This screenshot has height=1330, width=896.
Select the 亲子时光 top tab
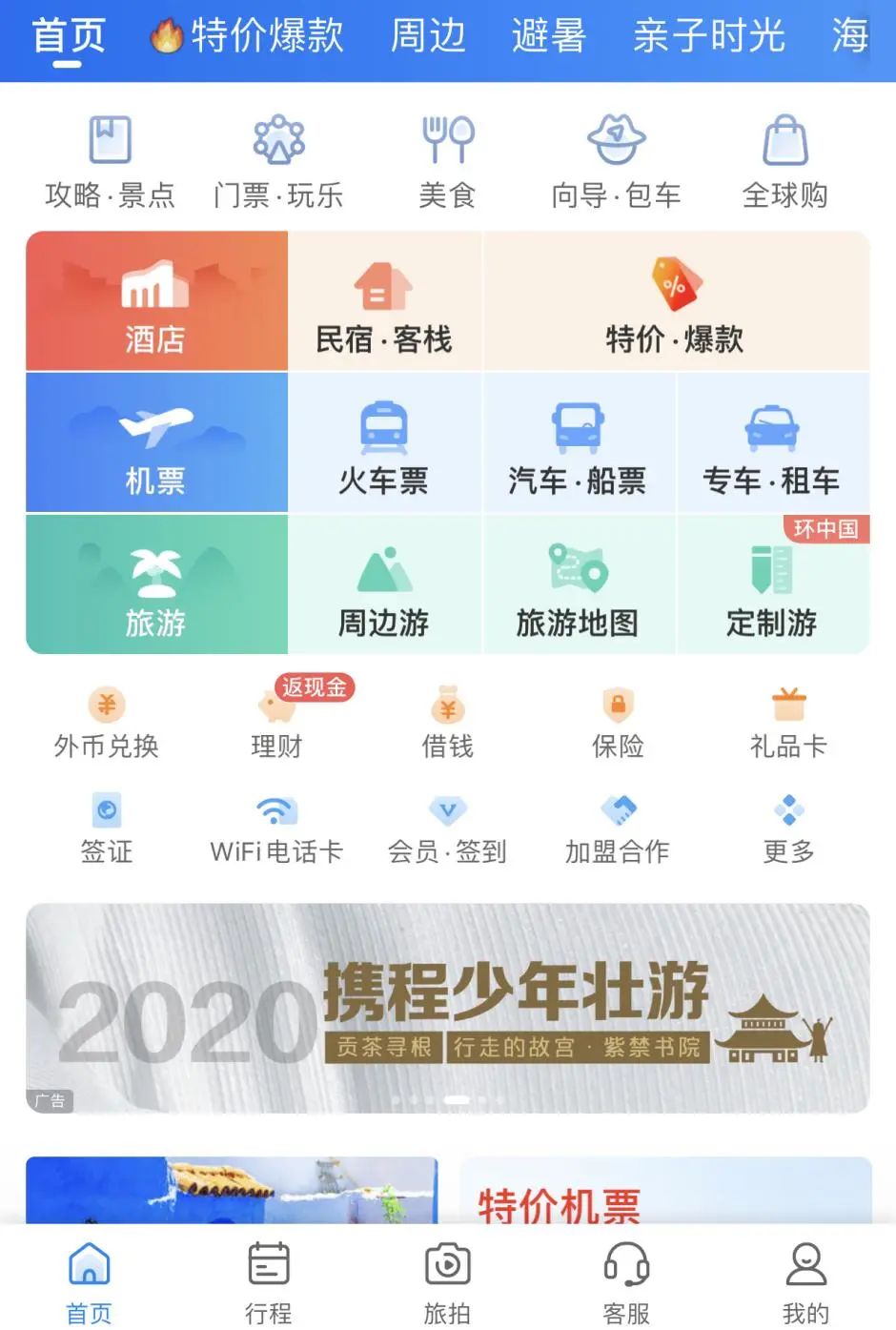tap(708, 36)
